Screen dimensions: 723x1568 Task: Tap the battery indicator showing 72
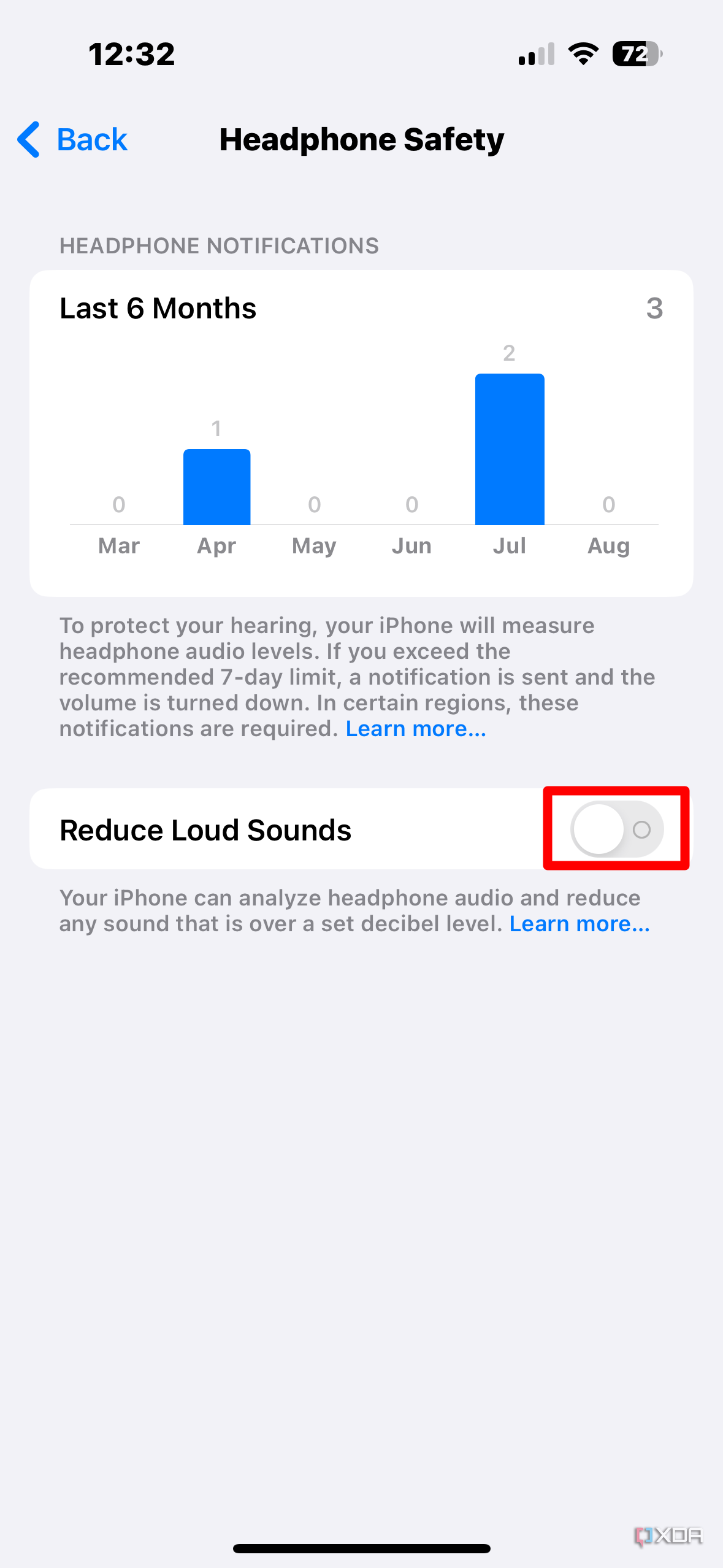637,55
